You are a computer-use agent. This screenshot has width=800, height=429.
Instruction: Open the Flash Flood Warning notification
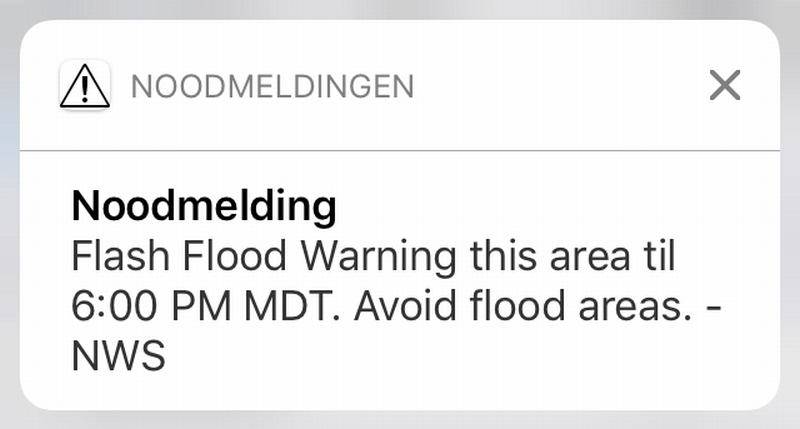tap(399, 280)
